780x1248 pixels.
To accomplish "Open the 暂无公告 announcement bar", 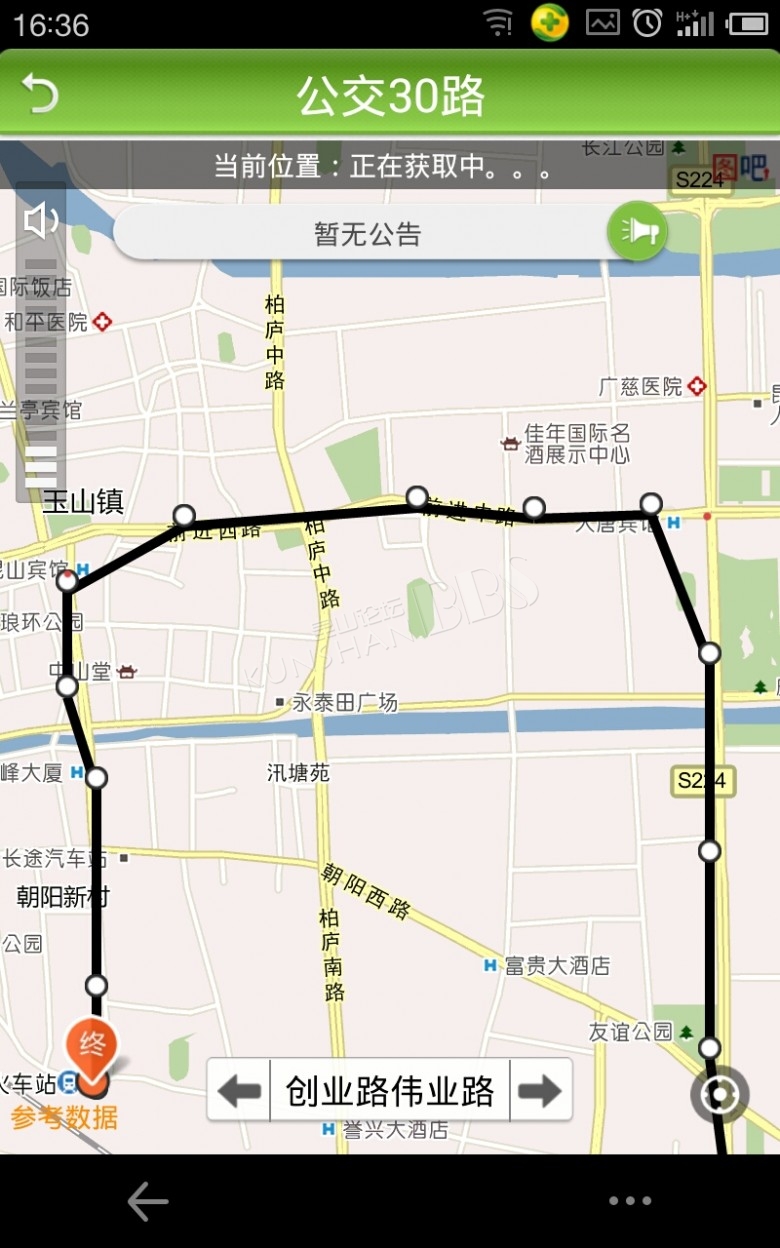I will pyautogui.click(x=368, y=234).
